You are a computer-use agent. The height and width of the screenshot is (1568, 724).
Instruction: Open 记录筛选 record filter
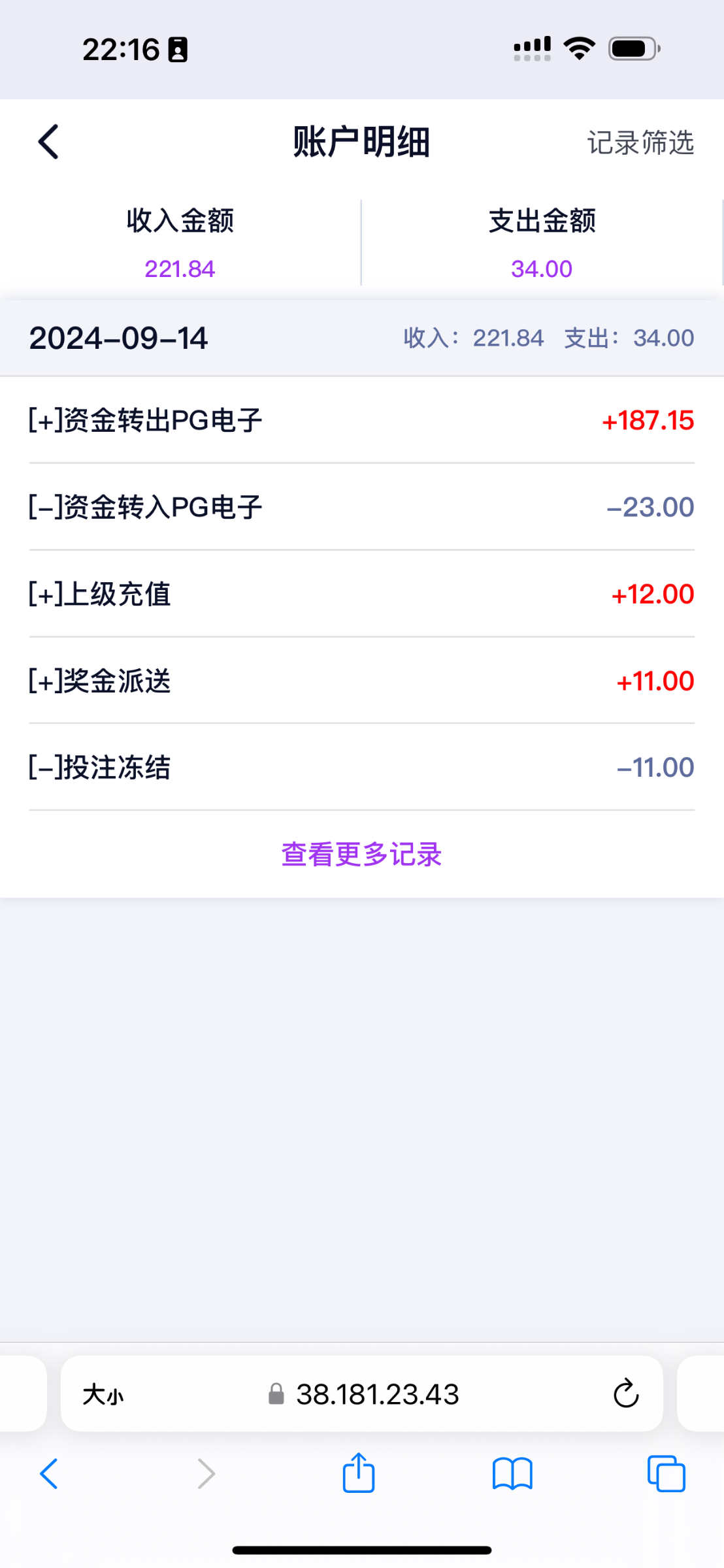tap(640, 142)
